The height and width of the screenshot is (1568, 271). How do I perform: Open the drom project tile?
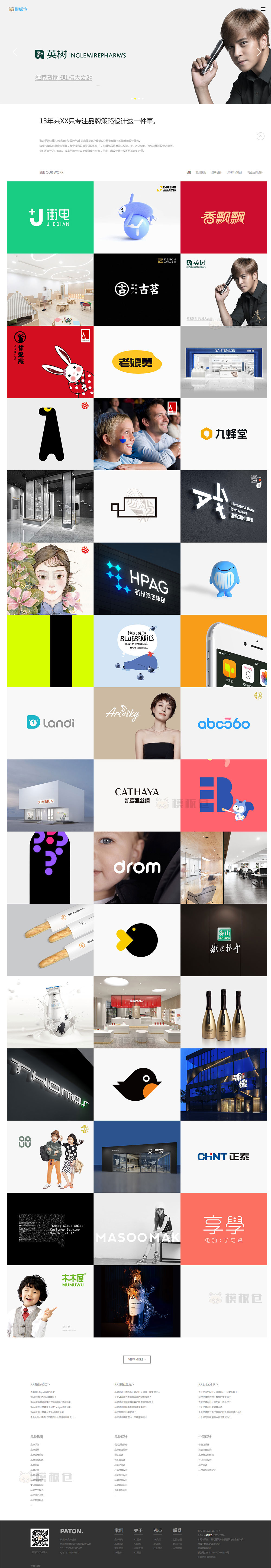pyautogui.click(x=137, y=867)
